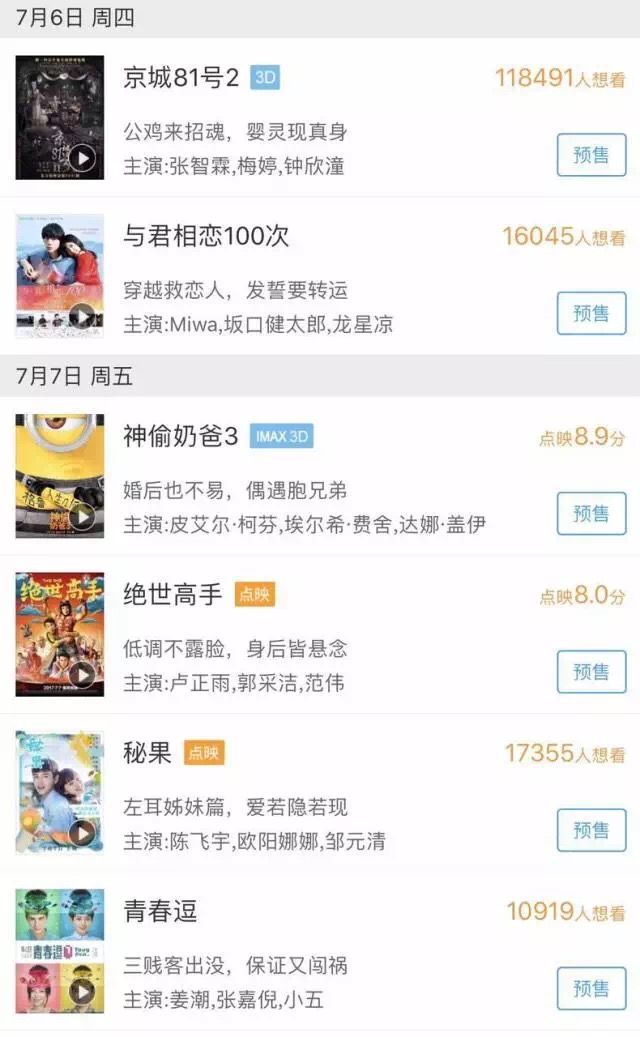Play trailer on 与君相恋100次 poster
Image resolution: width=640 pixels, height=1037 pixels.
point(83,316)
